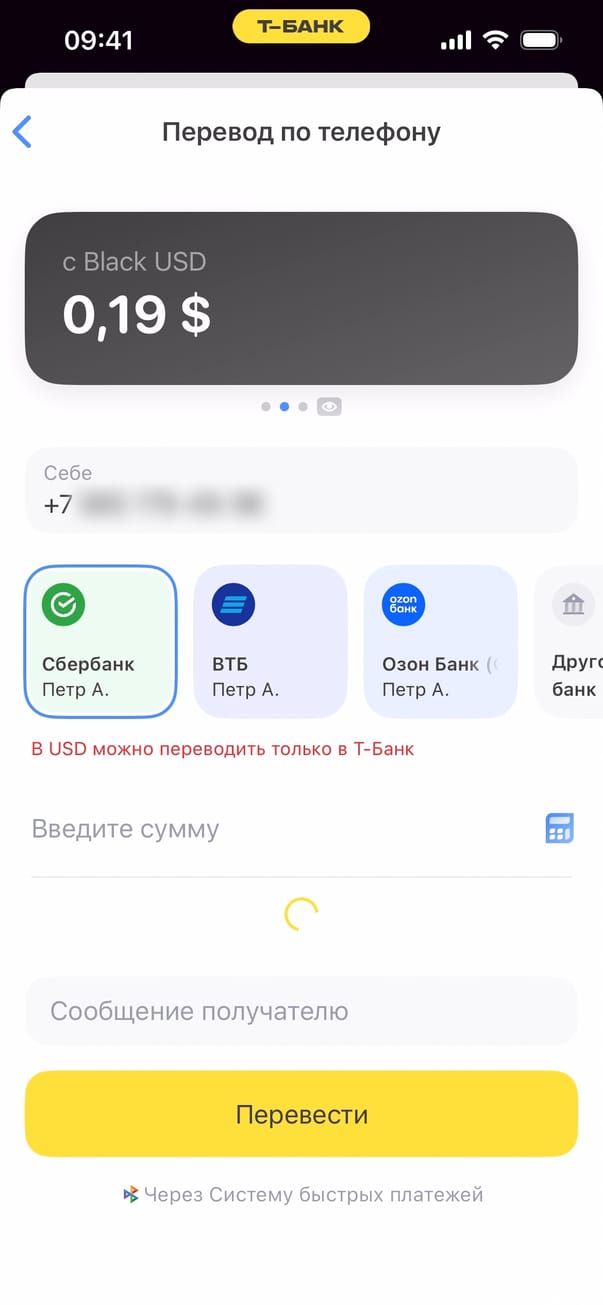This screenshot has height=1305, width=603.
Task: Choose Сбербанк as recipient bank
Action: tap(100, 641)
